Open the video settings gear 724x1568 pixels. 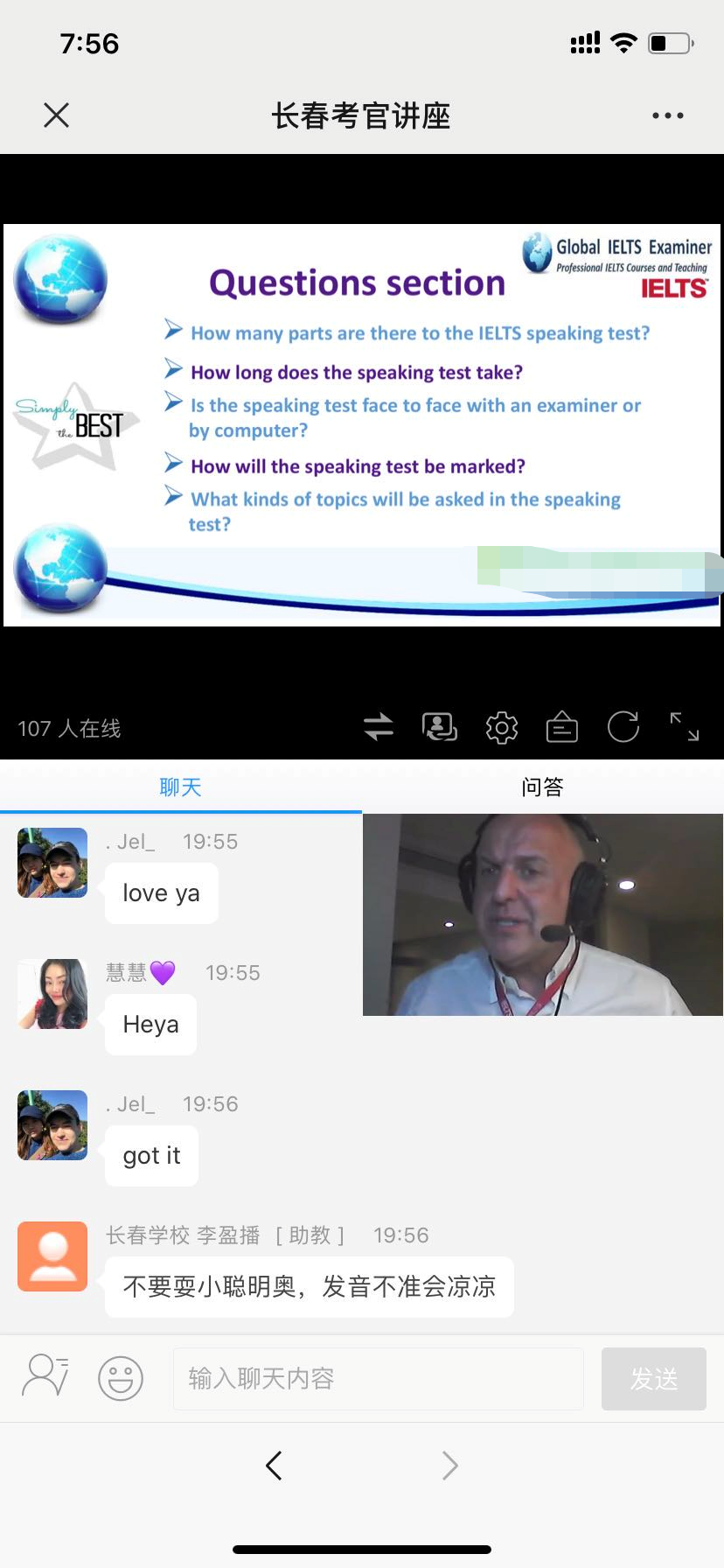coord(502,727)
